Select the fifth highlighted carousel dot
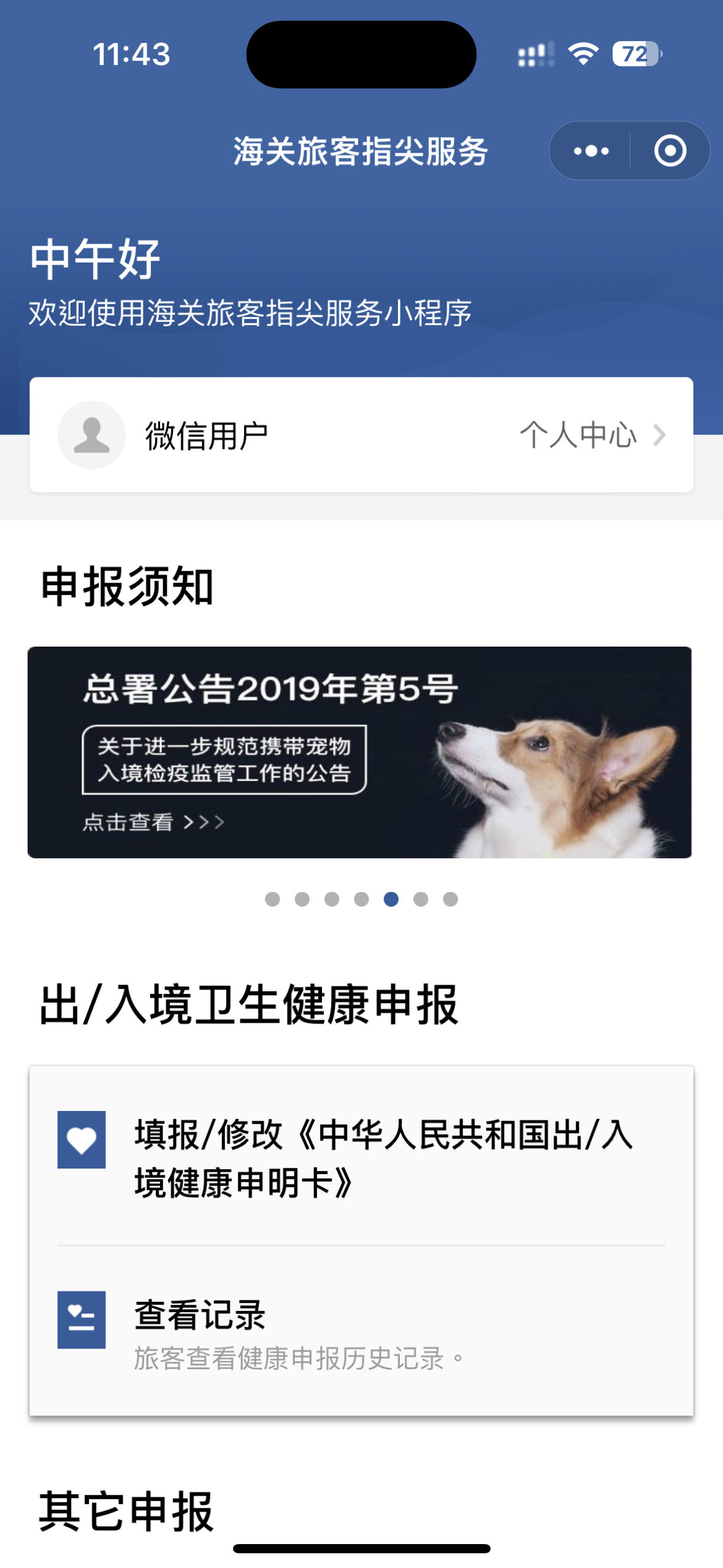The width and height of the screenshot is (723, 1568). (x=391, y=900)
